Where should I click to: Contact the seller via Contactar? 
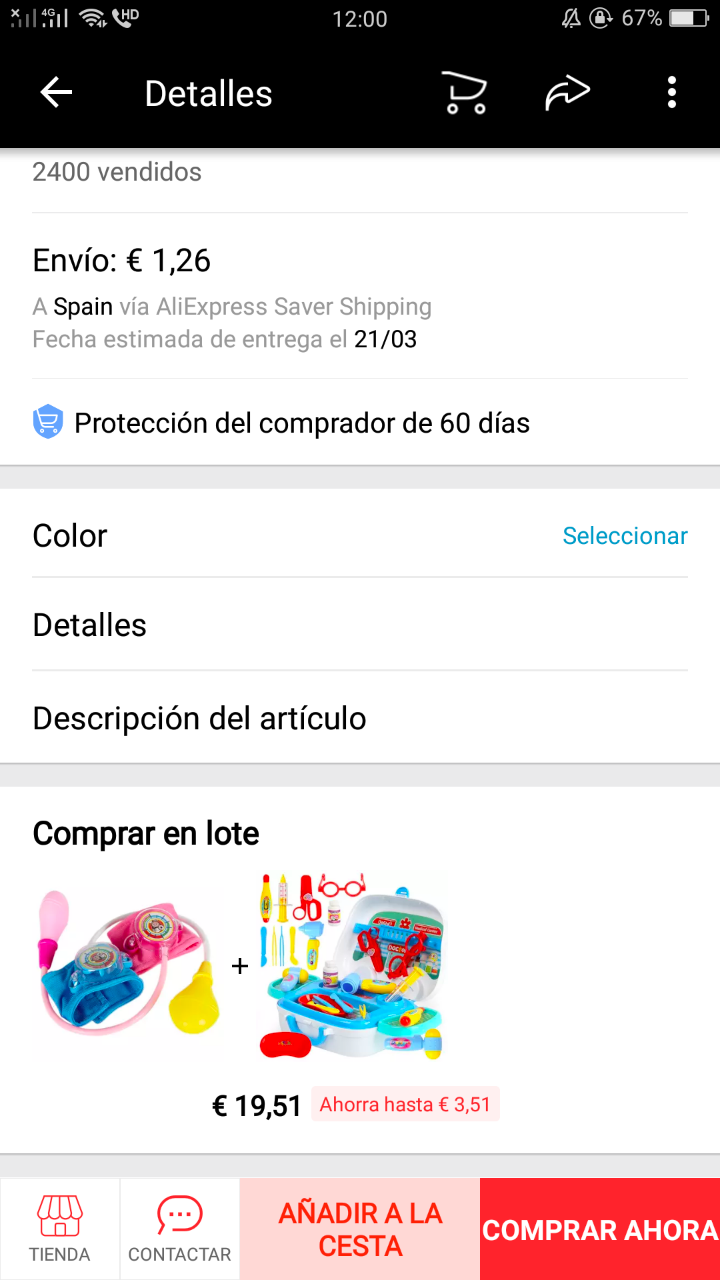click(180, 1229)
